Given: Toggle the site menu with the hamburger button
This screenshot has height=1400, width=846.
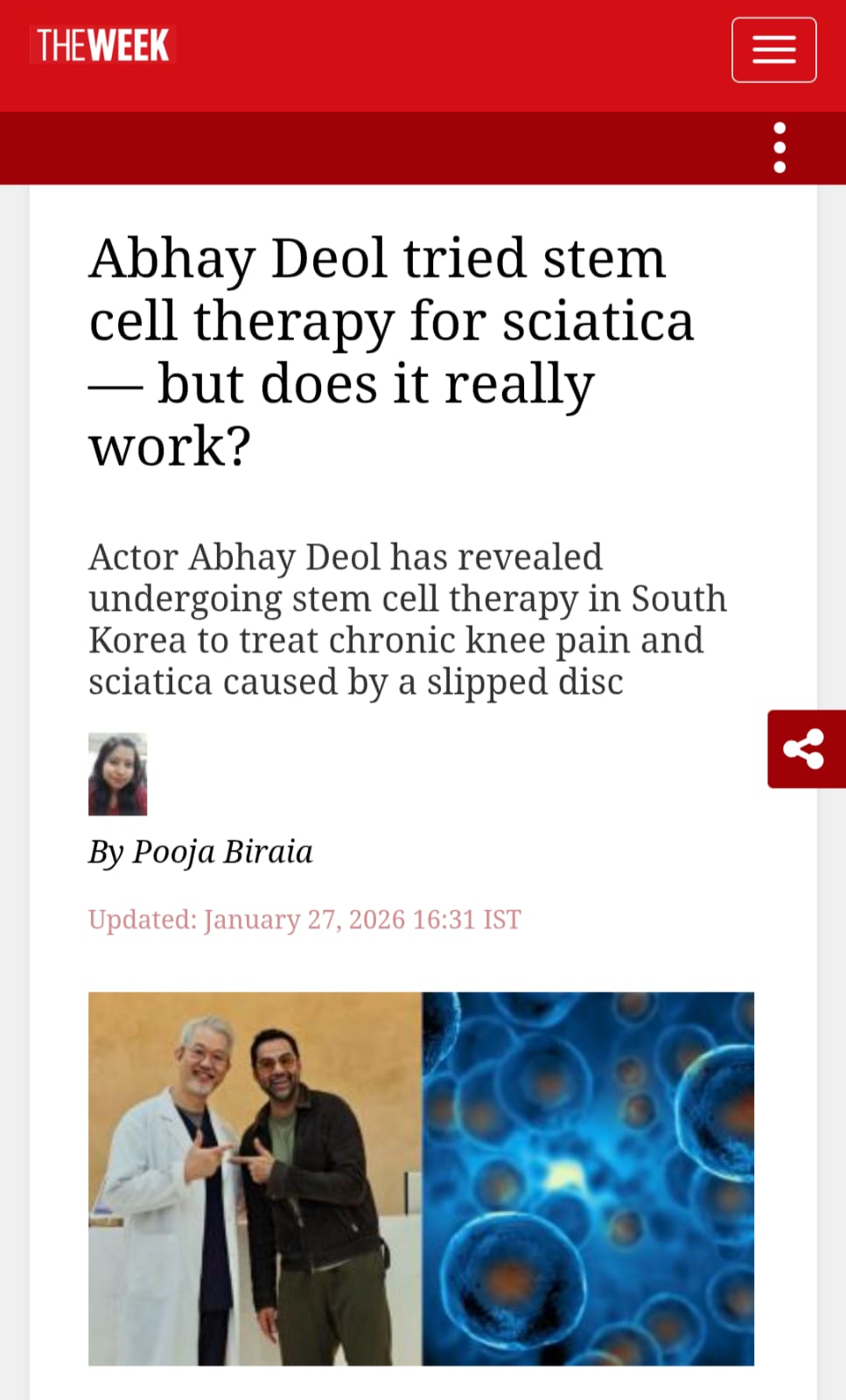Looking at the screenshot, I should pos(773,50).
